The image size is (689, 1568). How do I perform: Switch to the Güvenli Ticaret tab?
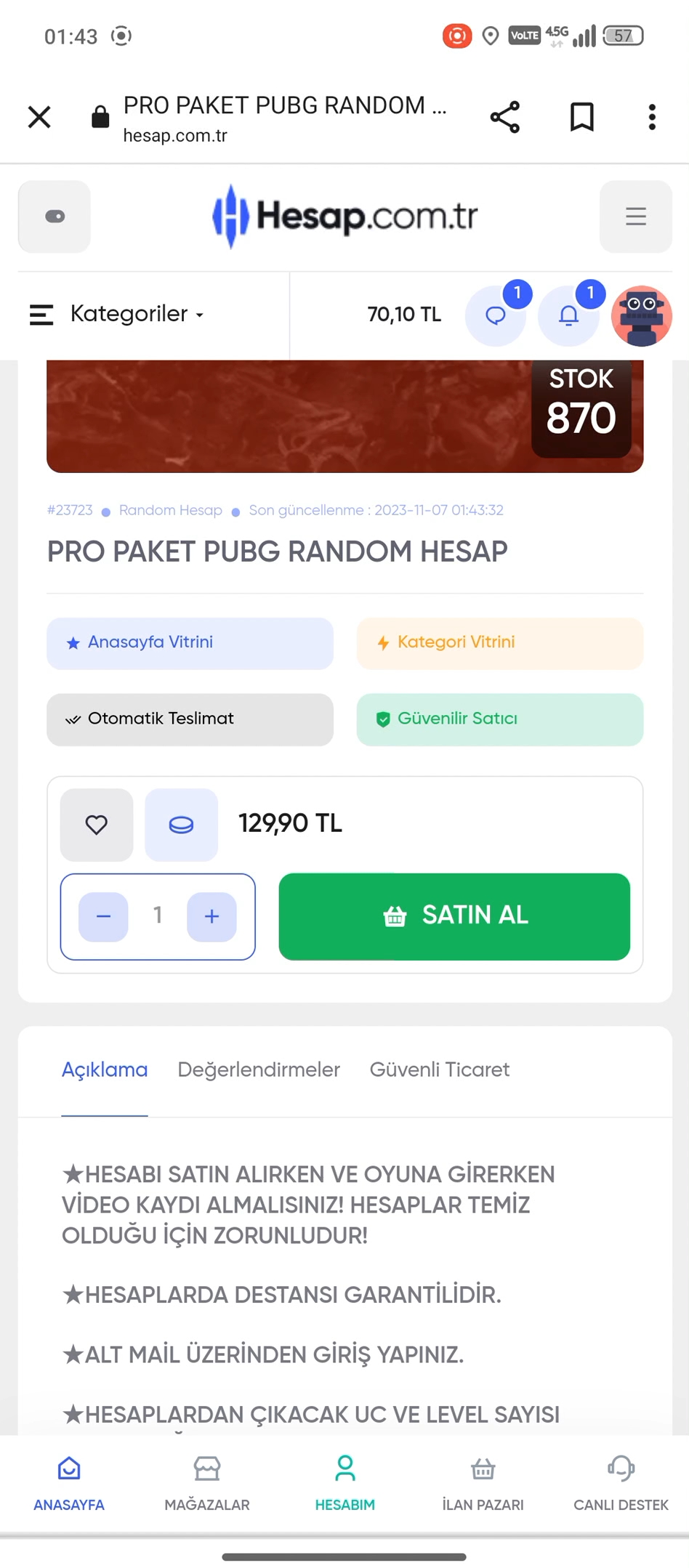(x=439, y=1070)
